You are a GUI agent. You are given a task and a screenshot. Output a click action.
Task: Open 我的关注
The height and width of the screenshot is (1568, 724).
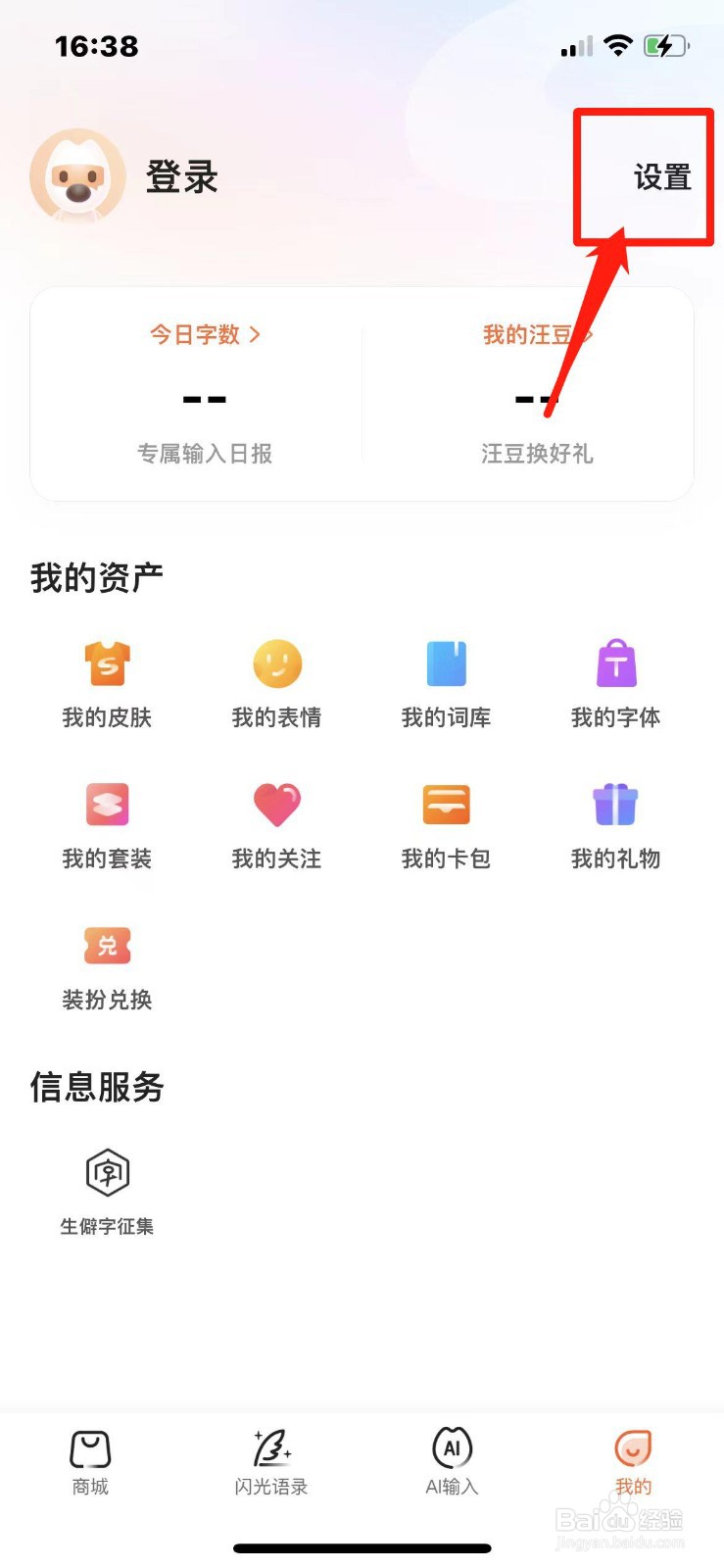[x=276, y=824]
